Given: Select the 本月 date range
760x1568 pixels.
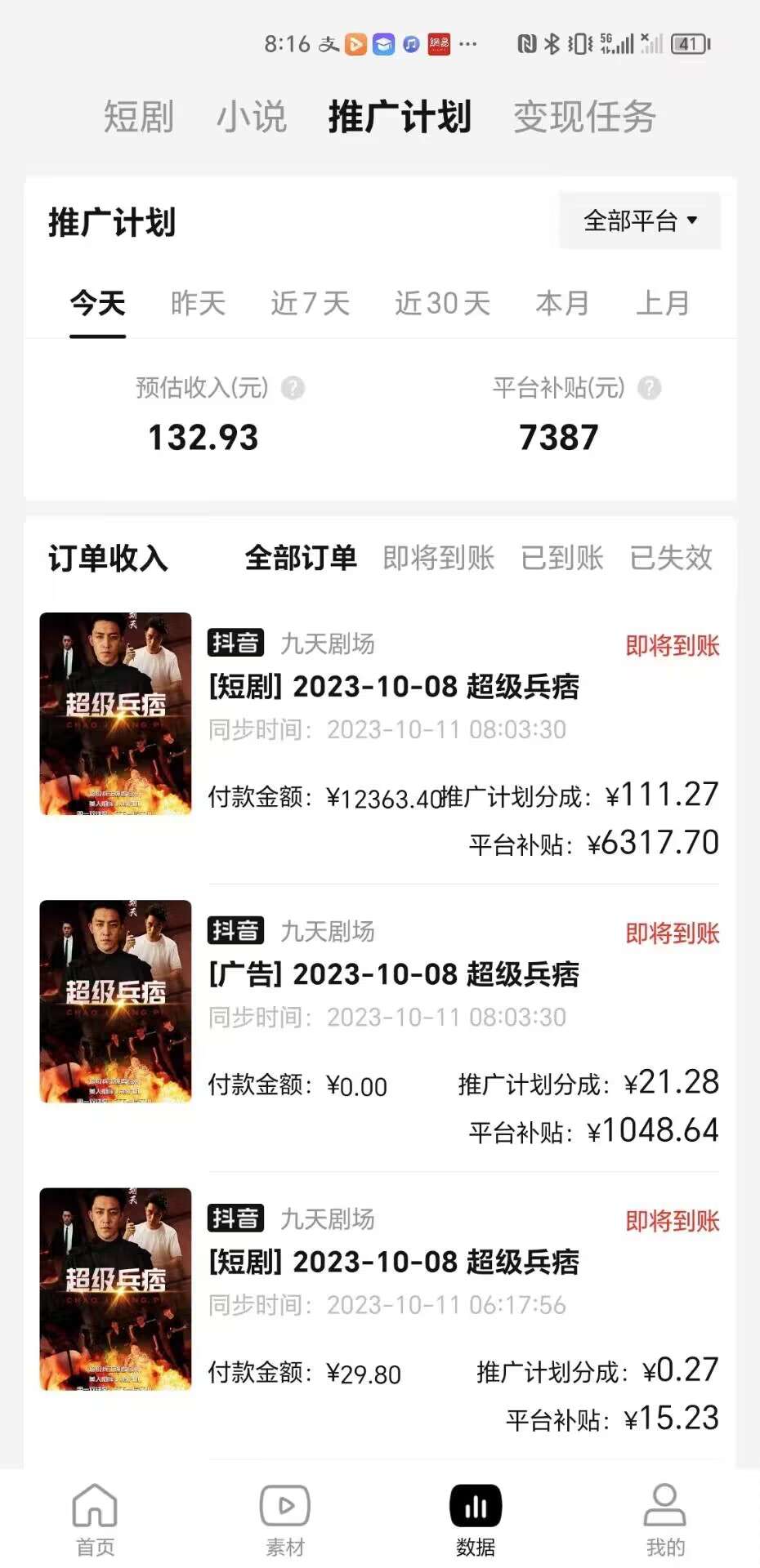Looking at the screenshot, I should pos(562,303).
